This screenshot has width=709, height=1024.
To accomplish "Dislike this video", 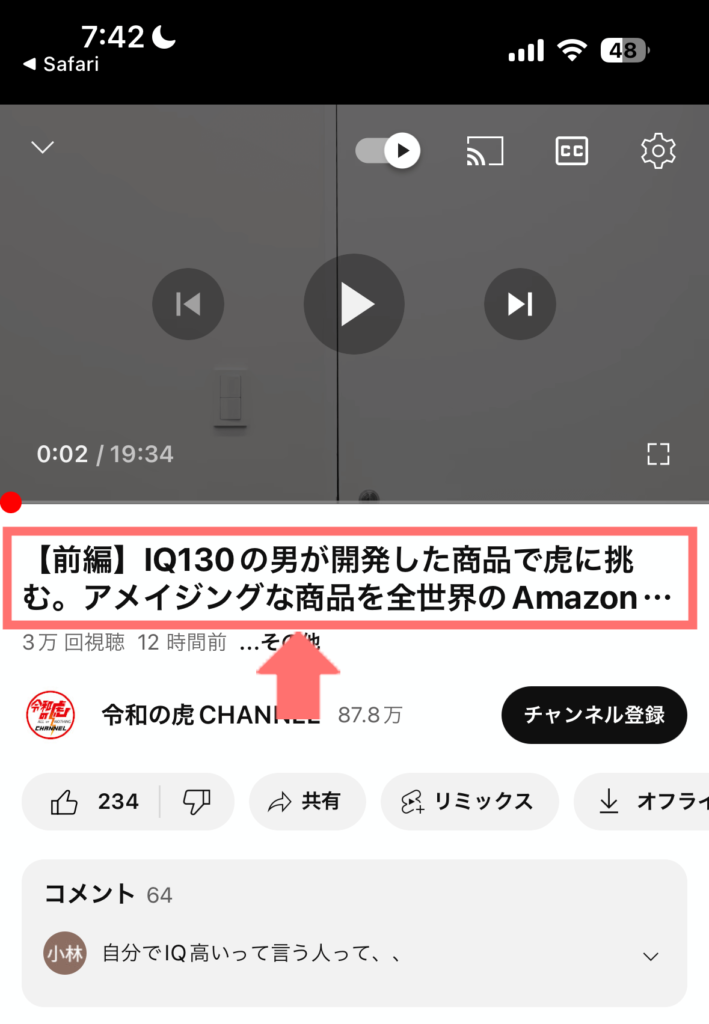I will click(x=197, y=801).
